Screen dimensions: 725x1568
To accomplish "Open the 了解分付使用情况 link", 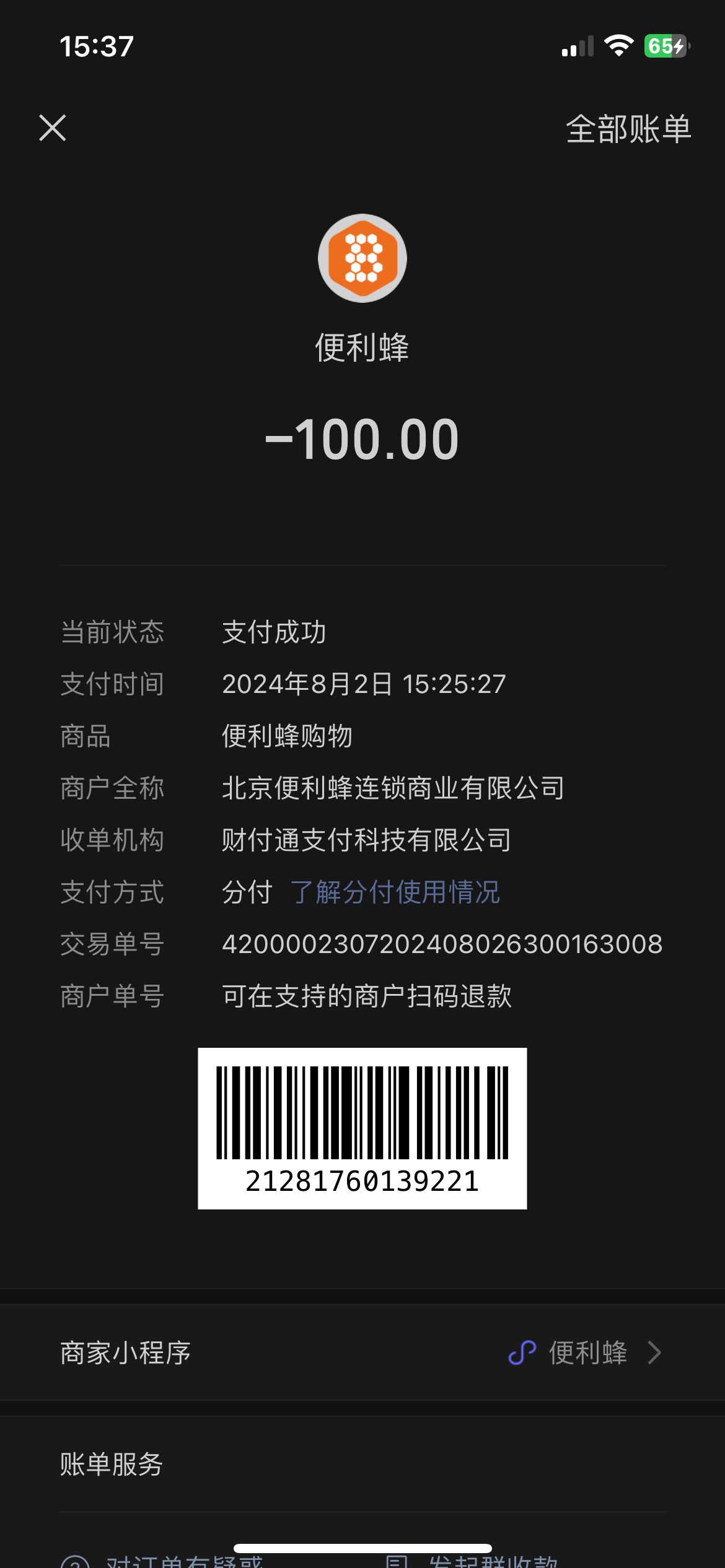I will (395, 892).
